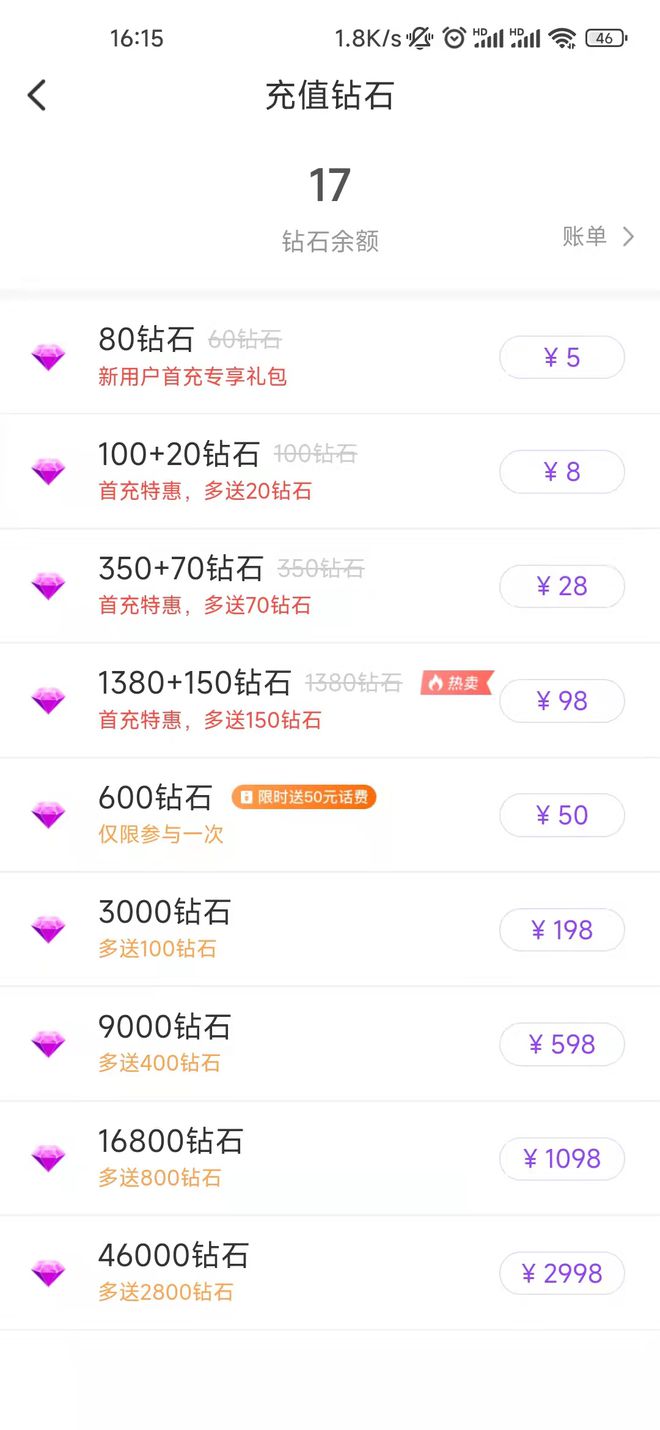The width and height of the screenshot is (660, 1430).
Task: Tap the ¥98 hot-sale price button
Action: coord(562,701)
